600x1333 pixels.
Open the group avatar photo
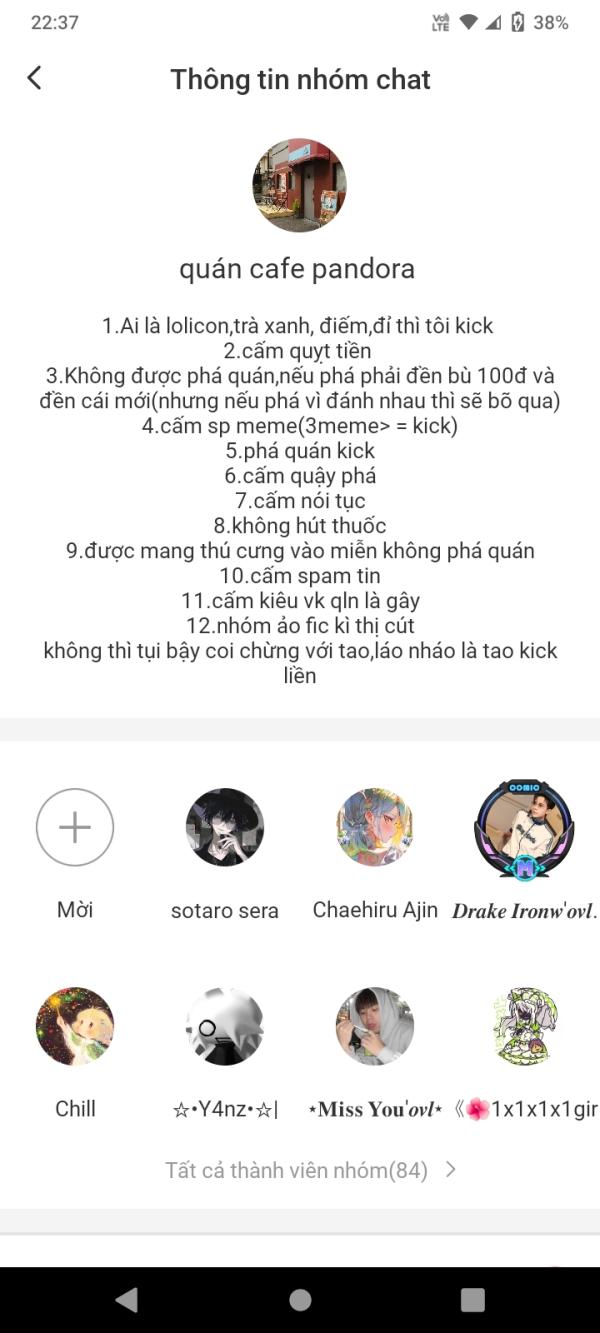pos(299,185)
